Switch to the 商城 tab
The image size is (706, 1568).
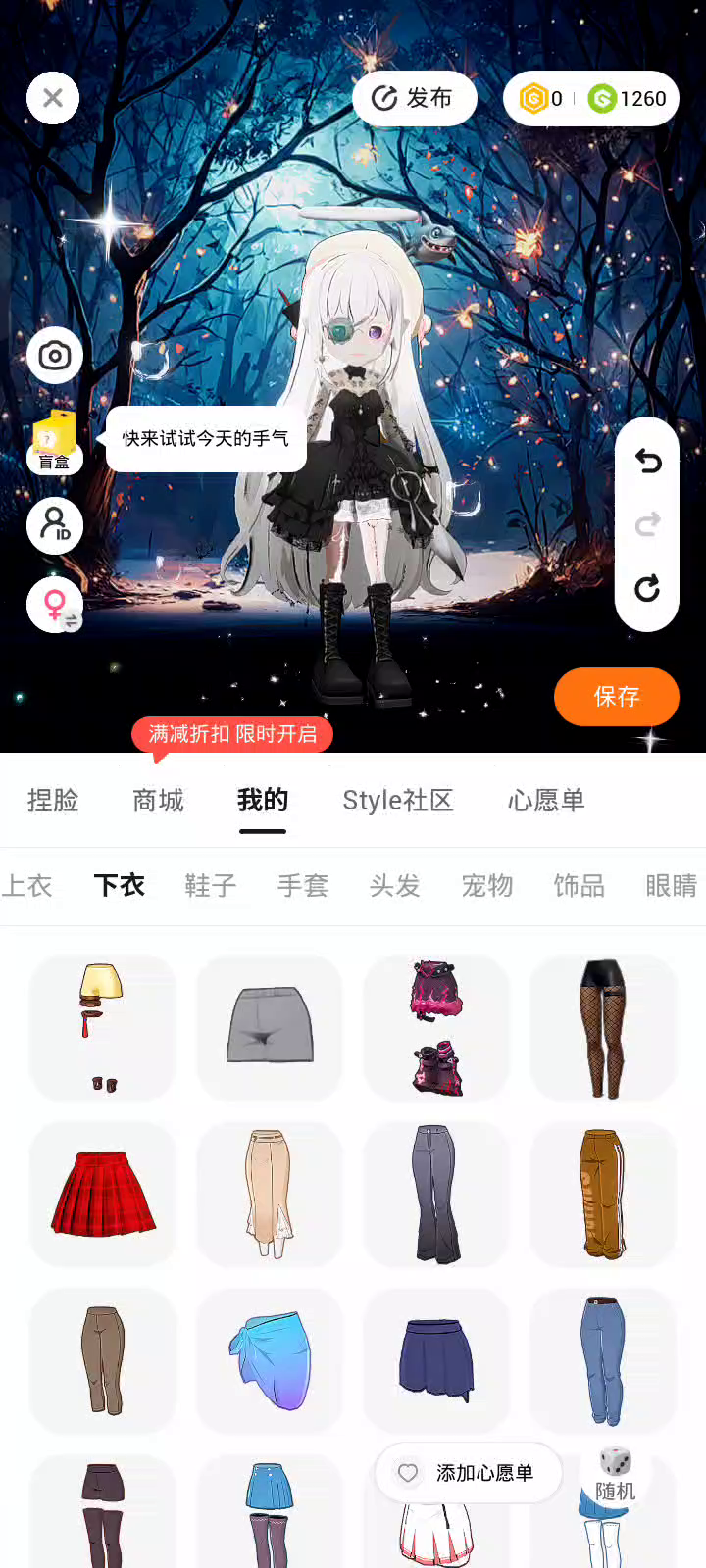pyautogui.click(x=158, y=801)
